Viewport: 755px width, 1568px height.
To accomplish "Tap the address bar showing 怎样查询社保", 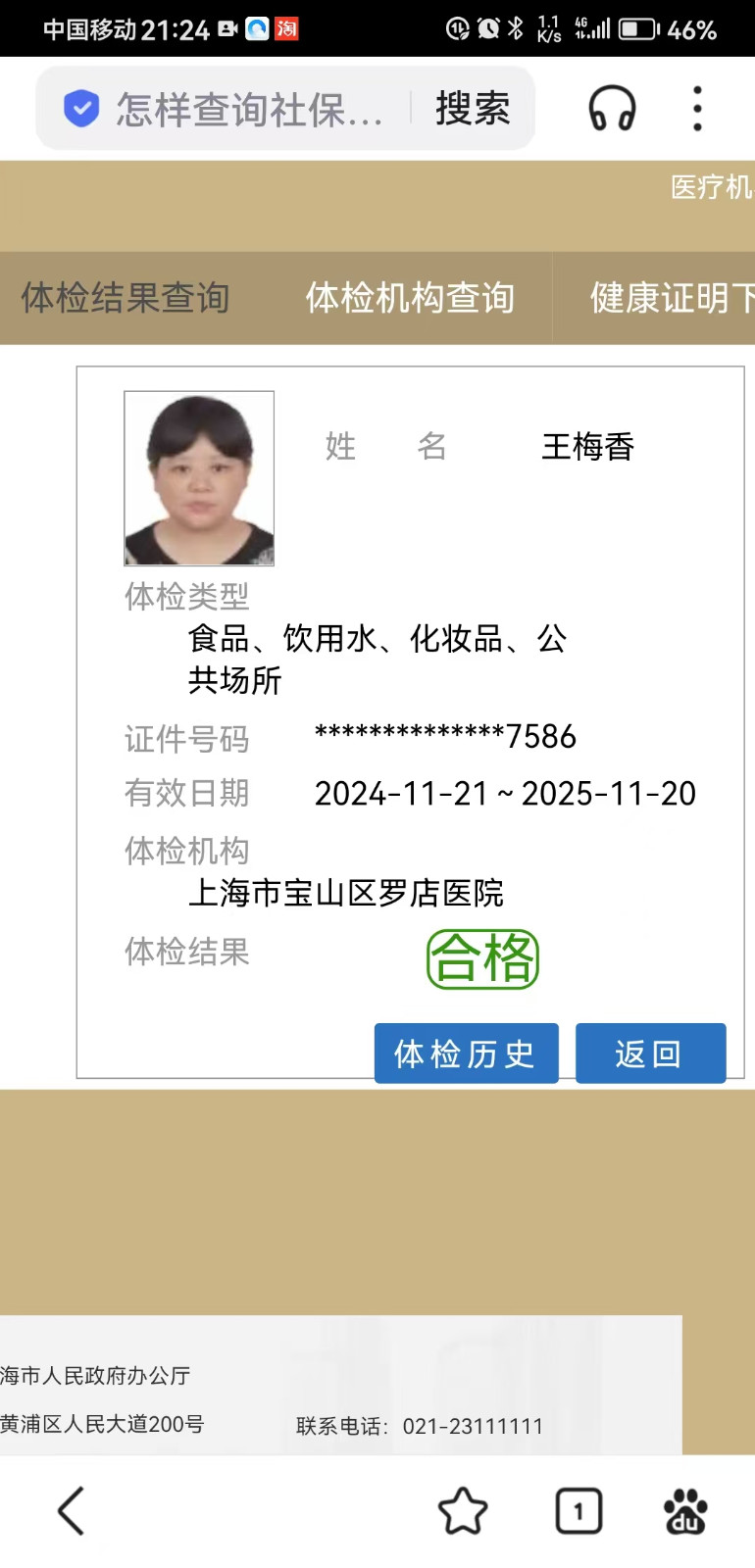I will point(245,109).
